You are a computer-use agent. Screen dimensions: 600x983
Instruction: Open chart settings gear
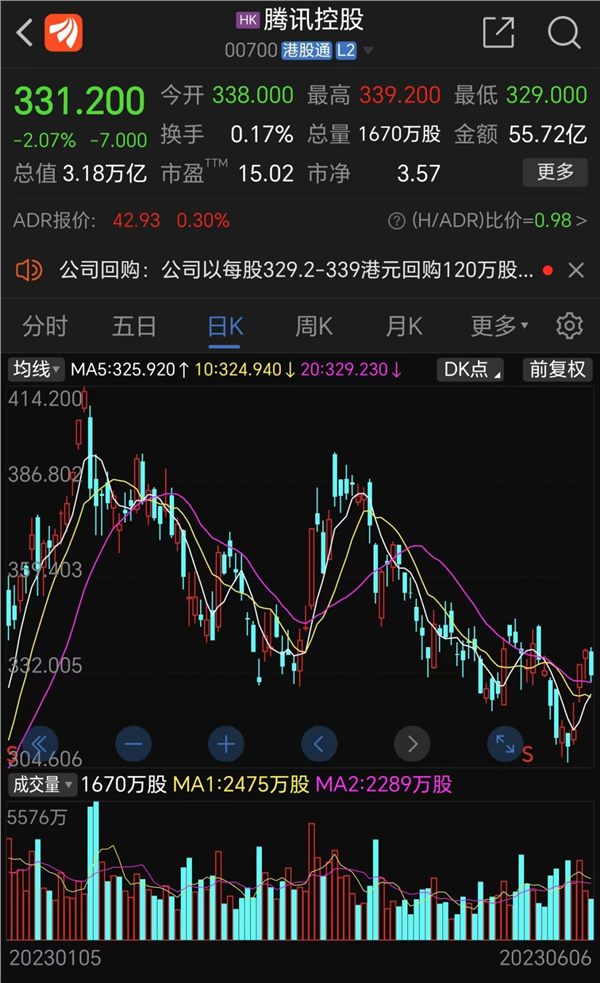[569, 326]
